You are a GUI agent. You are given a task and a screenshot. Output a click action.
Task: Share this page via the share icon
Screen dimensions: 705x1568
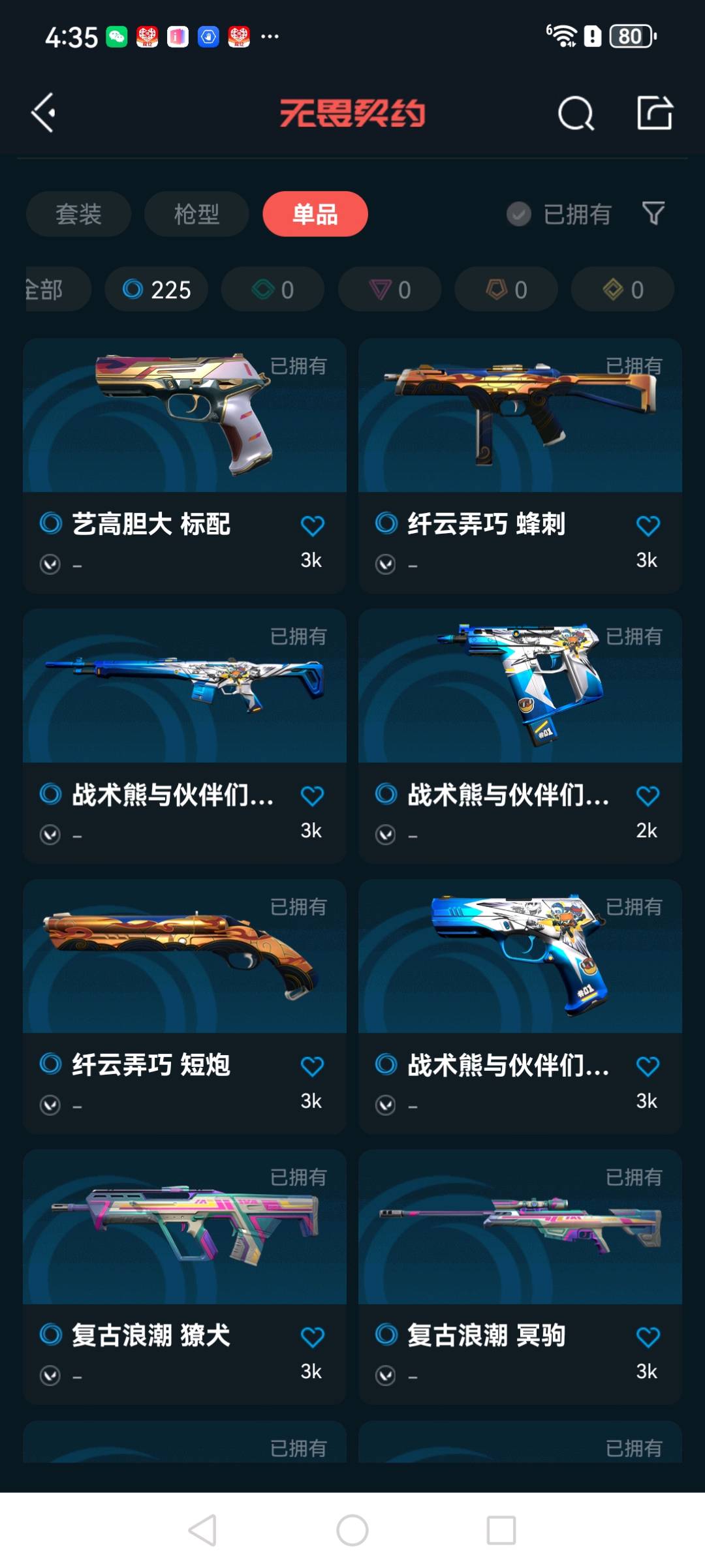pos(655,113)
